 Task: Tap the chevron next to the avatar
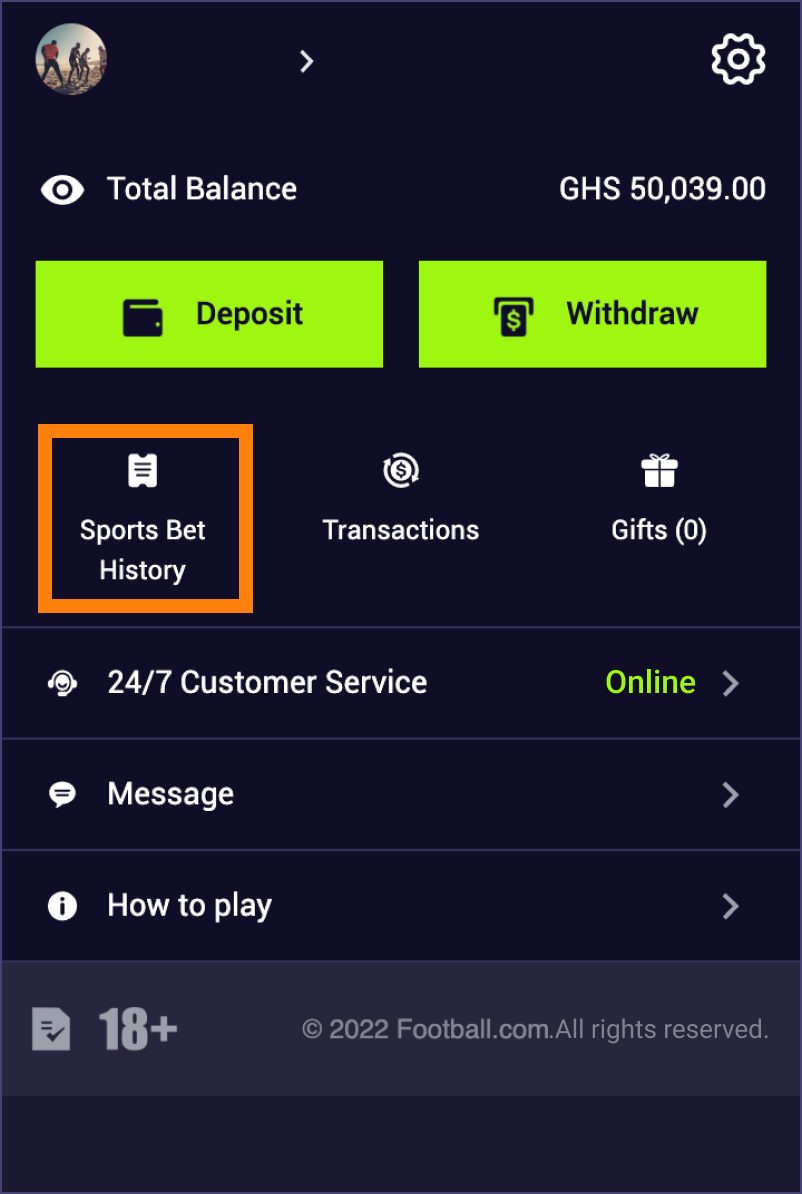307,62
